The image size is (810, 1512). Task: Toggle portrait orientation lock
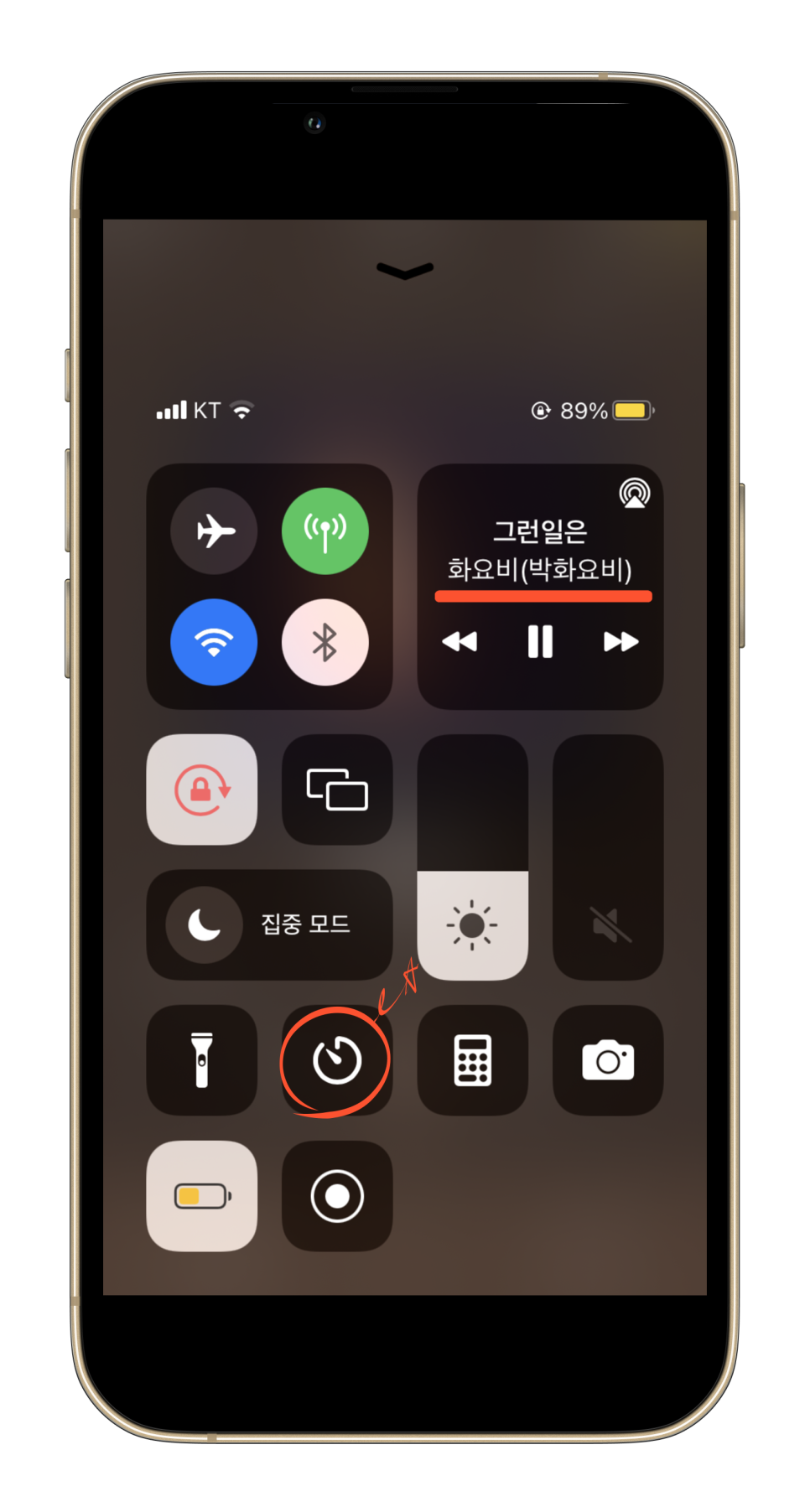[x=202, y=790]
